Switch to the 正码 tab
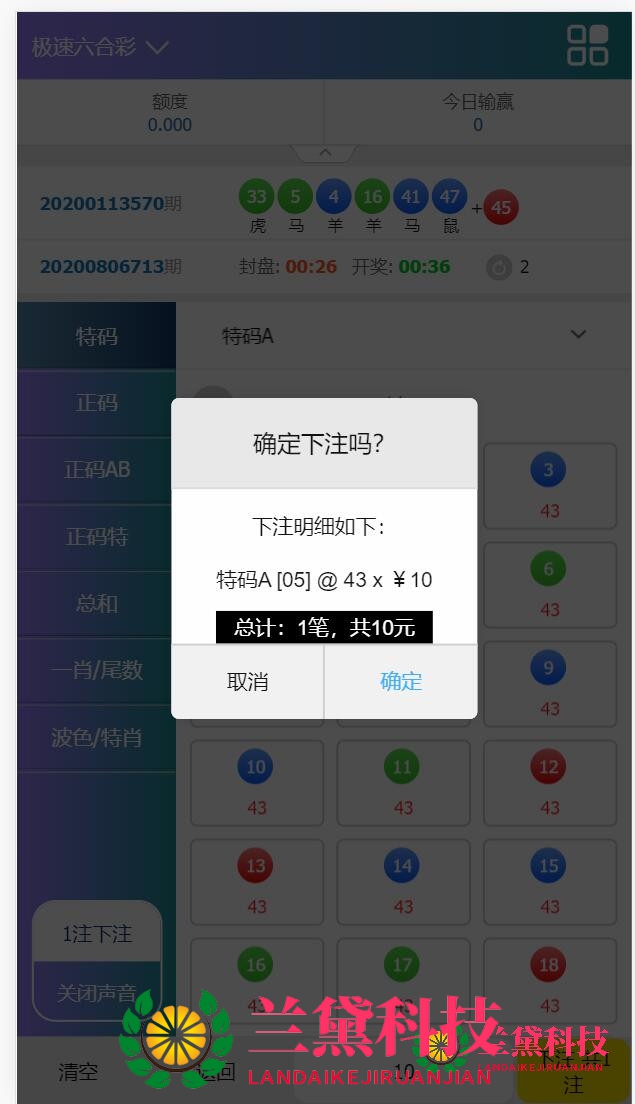This screenshot has width=635, height=1104. [97, 403]
